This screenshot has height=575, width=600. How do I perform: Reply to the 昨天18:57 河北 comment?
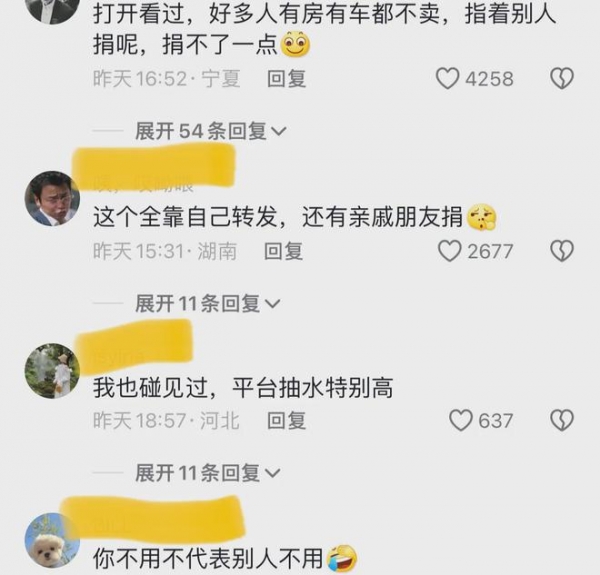point(287,422)
